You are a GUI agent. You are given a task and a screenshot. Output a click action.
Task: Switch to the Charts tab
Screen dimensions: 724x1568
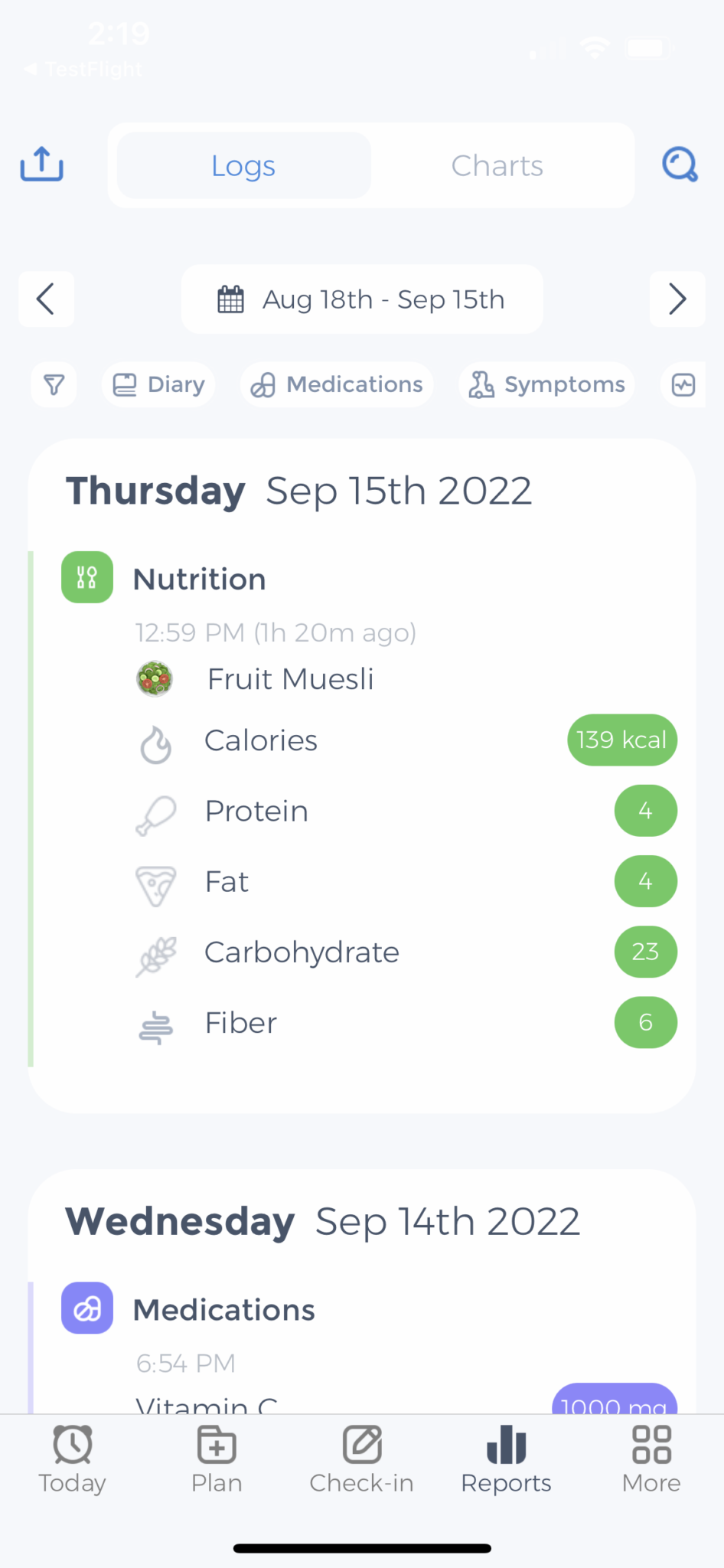click(497, 165)
